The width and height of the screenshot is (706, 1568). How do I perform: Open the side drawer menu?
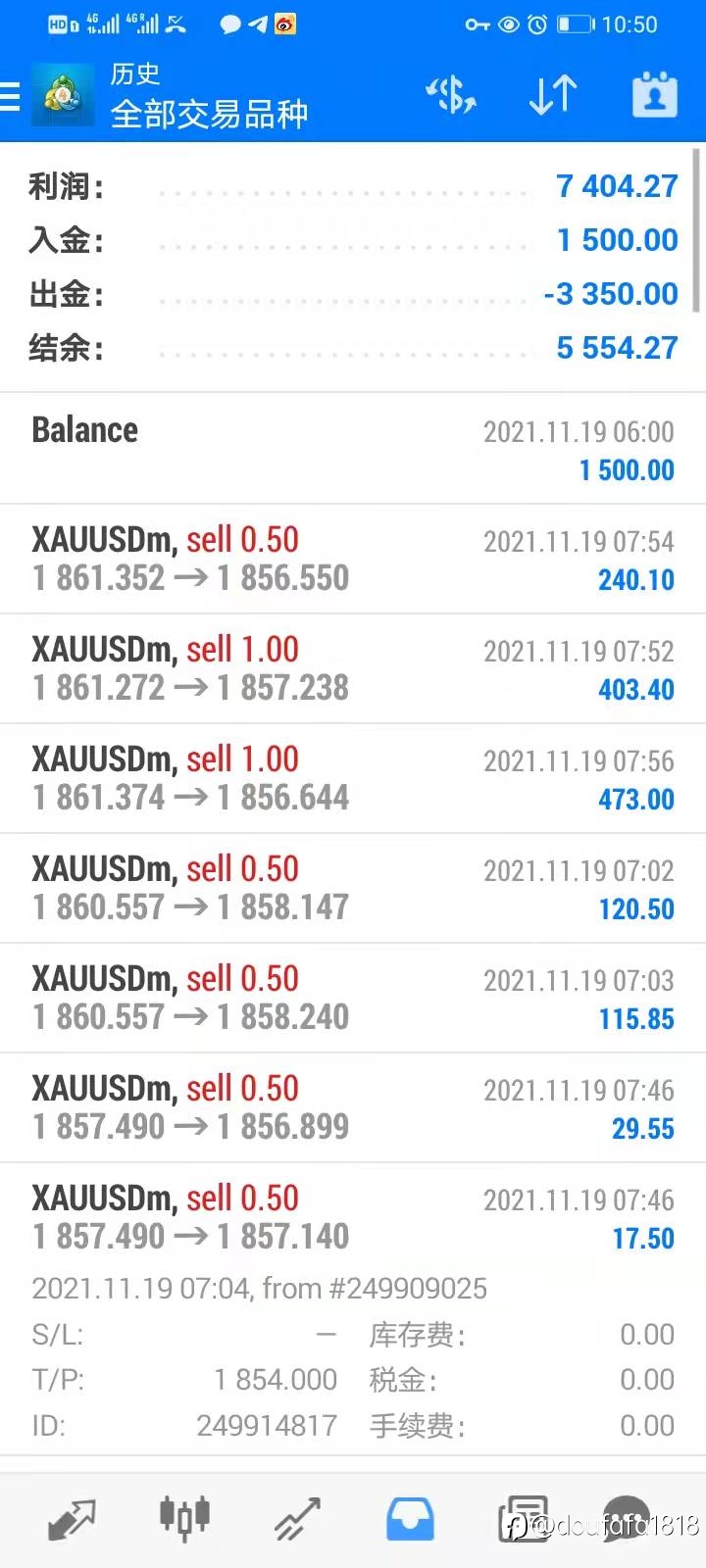coord(10,96)
